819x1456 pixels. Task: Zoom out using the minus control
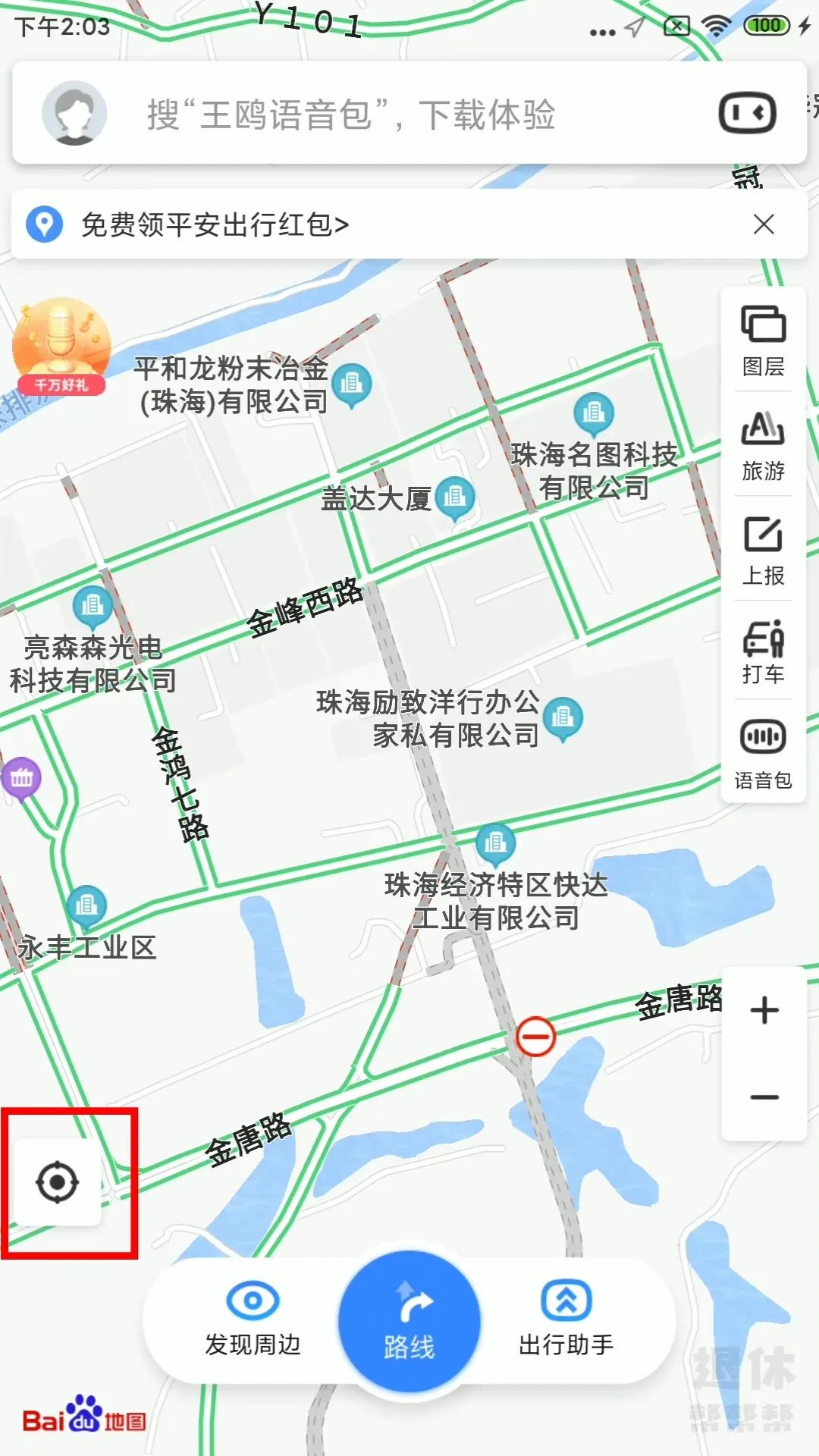point(764,1097)
